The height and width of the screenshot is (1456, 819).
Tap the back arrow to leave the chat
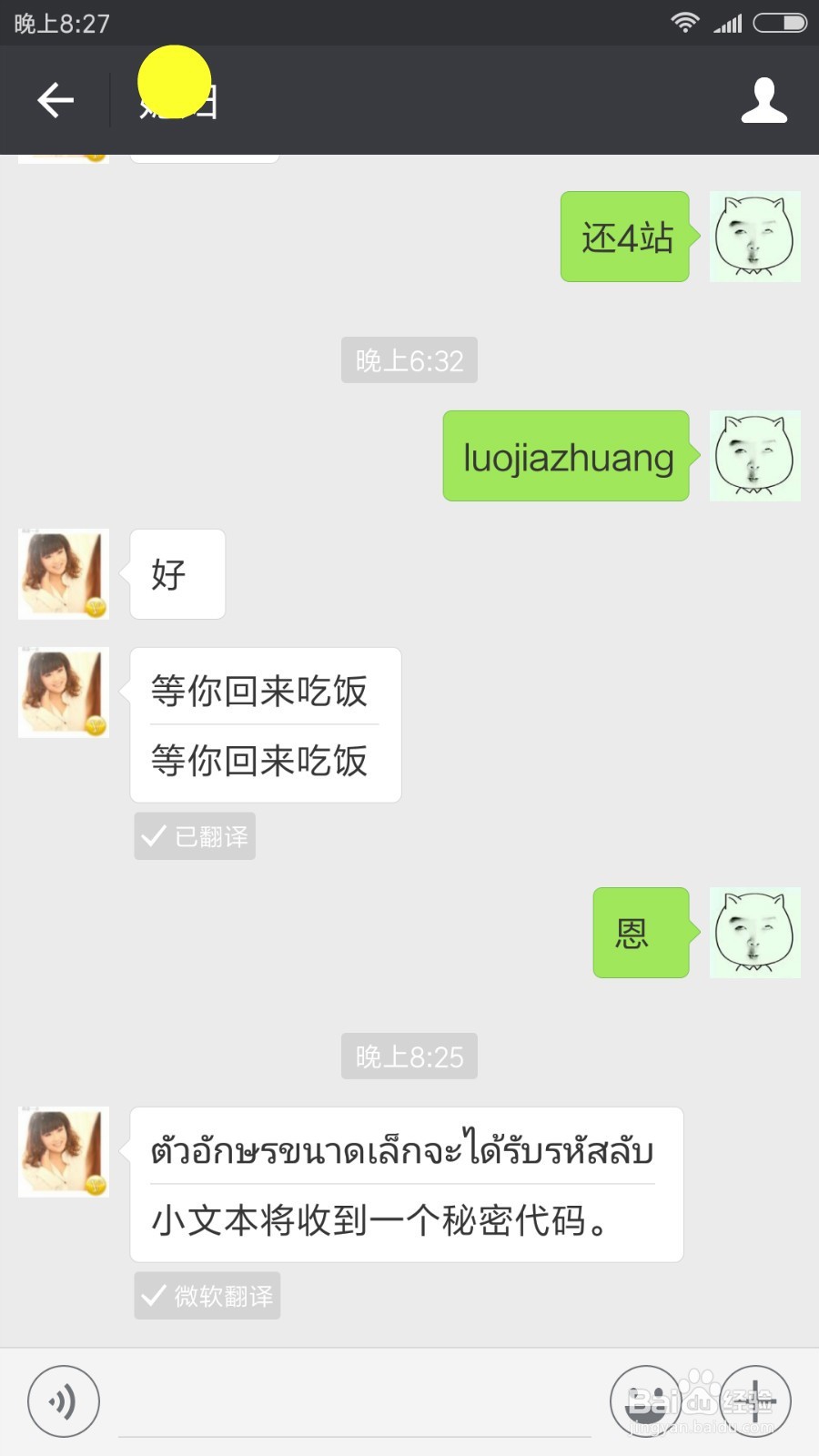point(55,100)
